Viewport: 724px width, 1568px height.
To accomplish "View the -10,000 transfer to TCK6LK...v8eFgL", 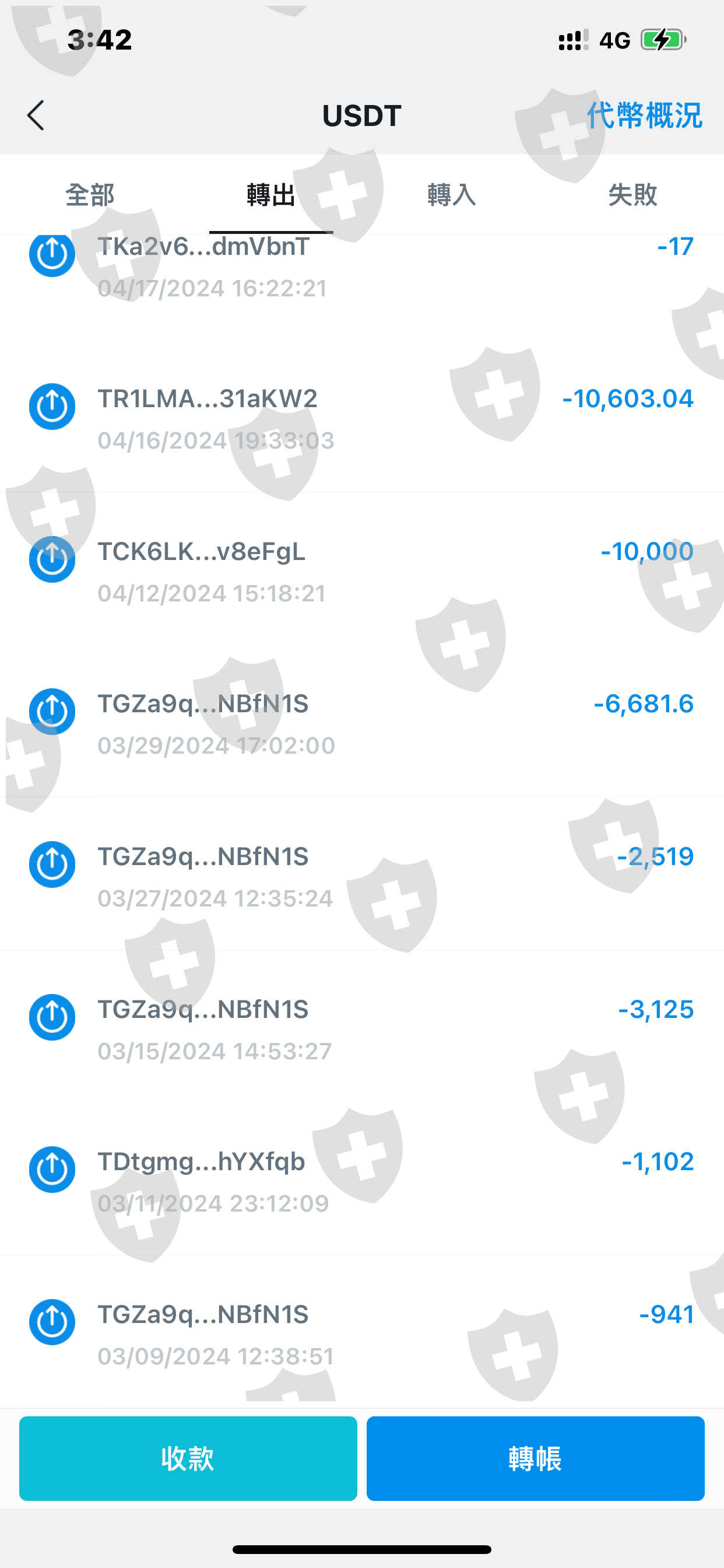I will coord(362,569).
